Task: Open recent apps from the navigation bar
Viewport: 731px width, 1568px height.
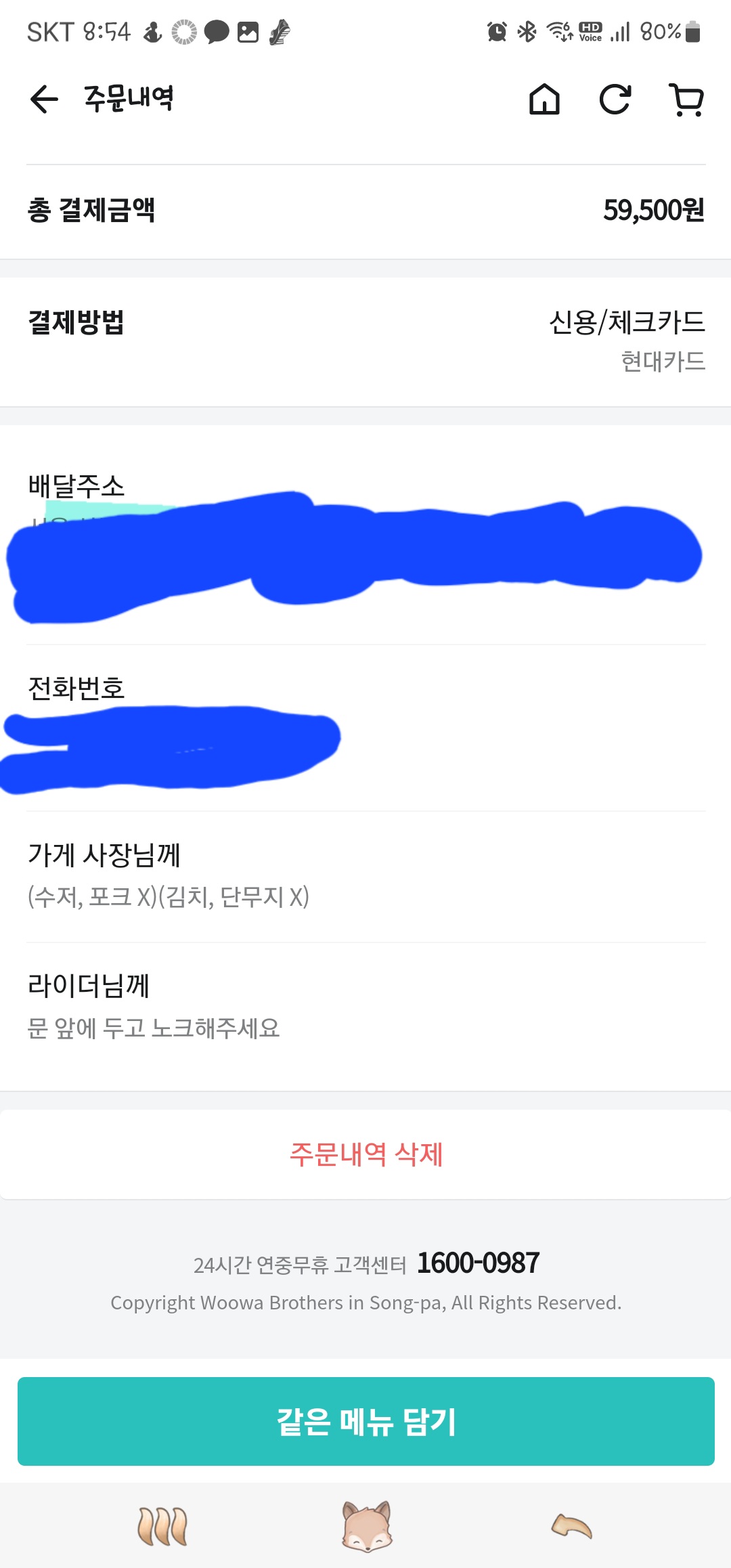Action: (162, 1526)
